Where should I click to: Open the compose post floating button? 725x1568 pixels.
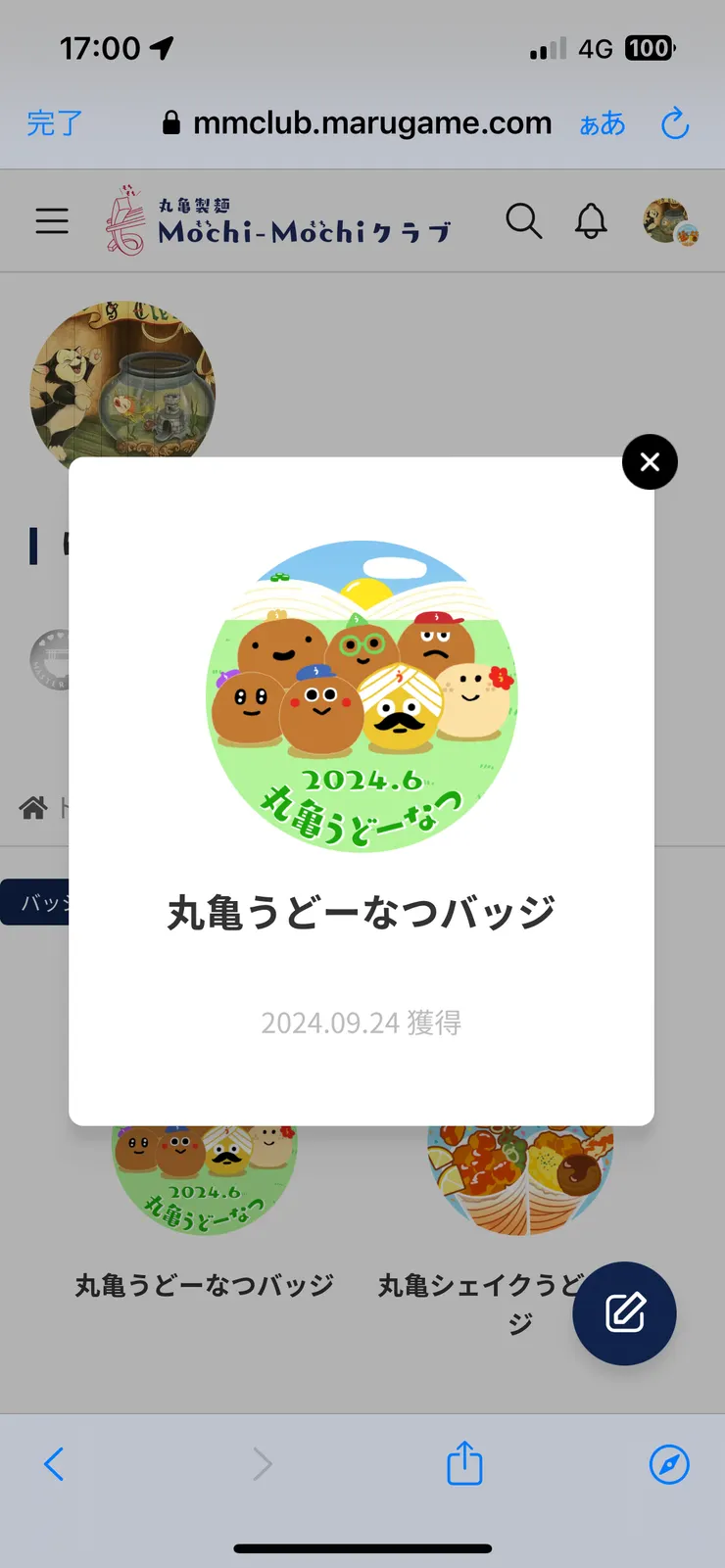[624, 1313]
